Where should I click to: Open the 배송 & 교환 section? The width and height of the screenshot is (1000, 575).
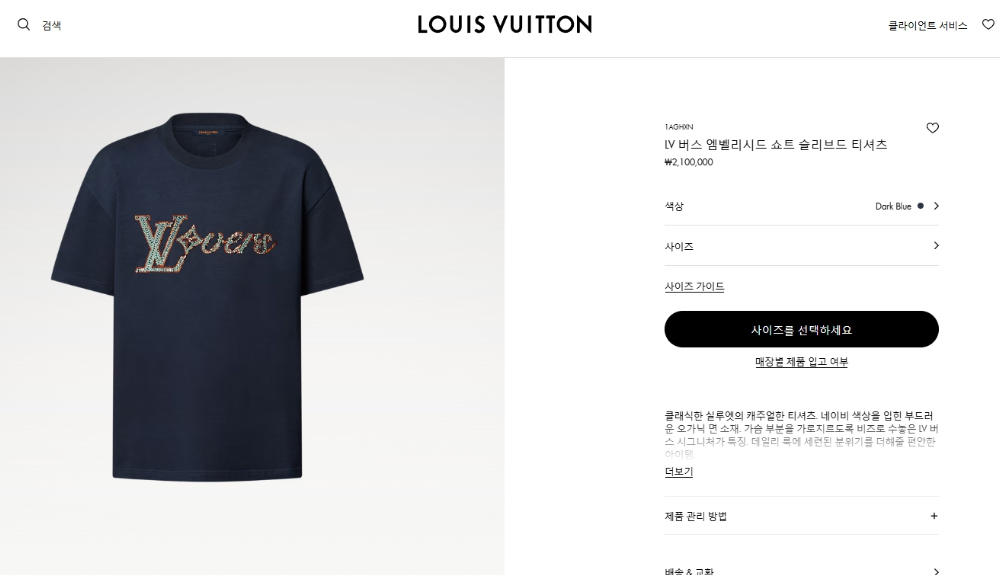coord(801,570)
